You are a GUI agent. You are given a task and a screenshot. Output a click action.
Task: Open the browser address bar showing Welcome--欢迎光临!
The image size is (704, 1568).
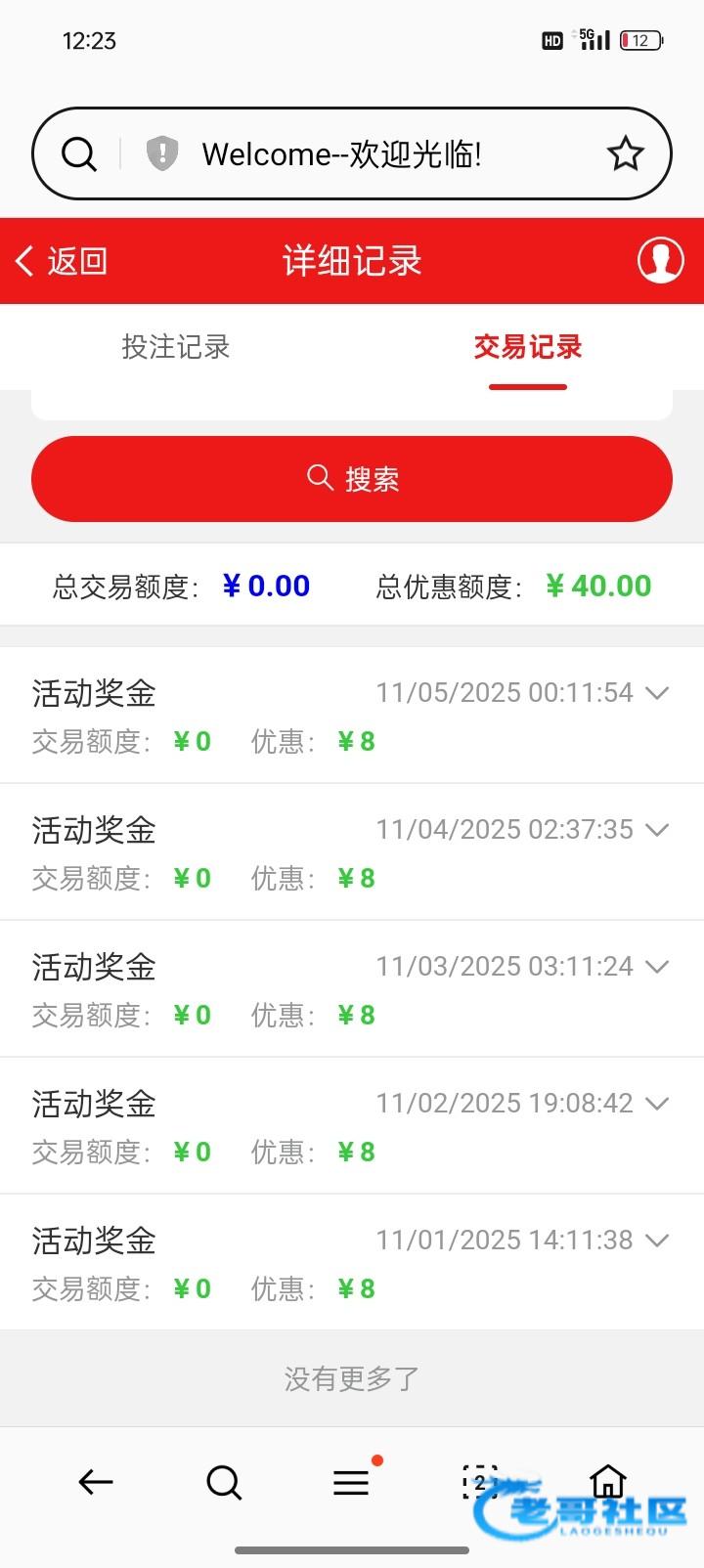pyautogui.click(x=342, y=154)
